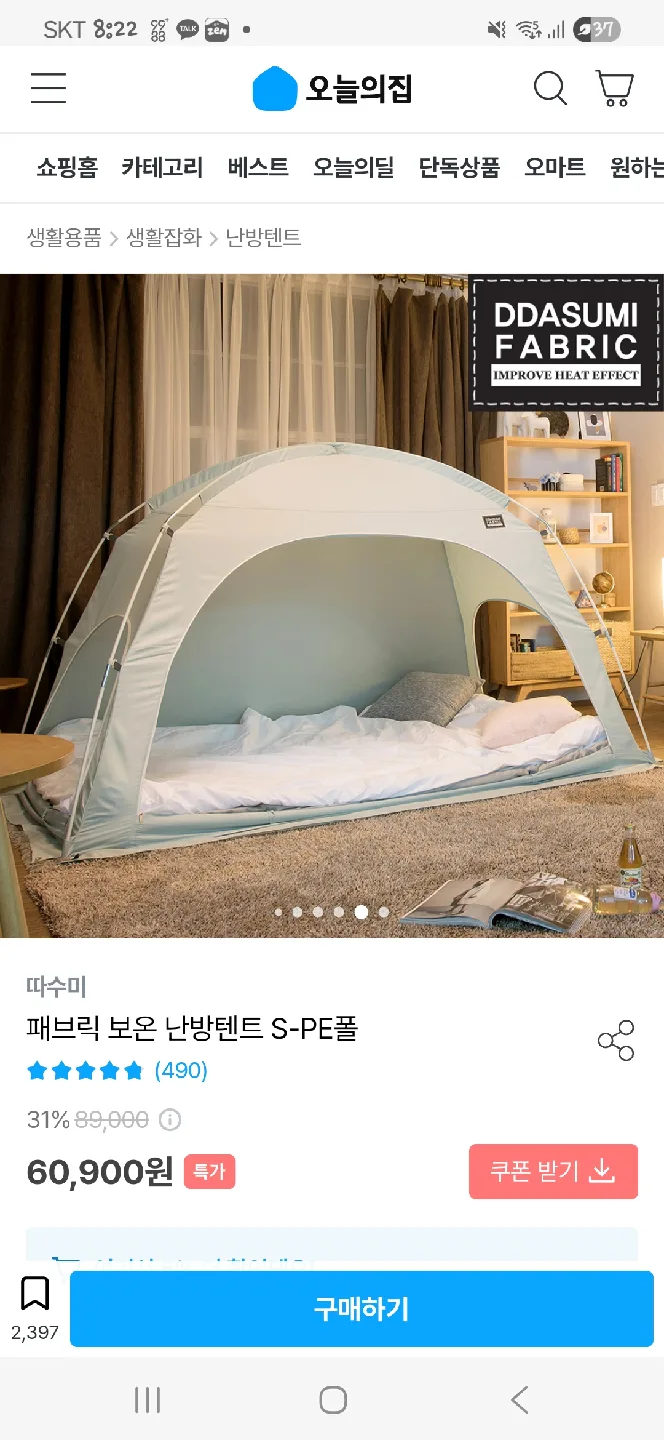Show price info next to 89,000

[171, 1119]
